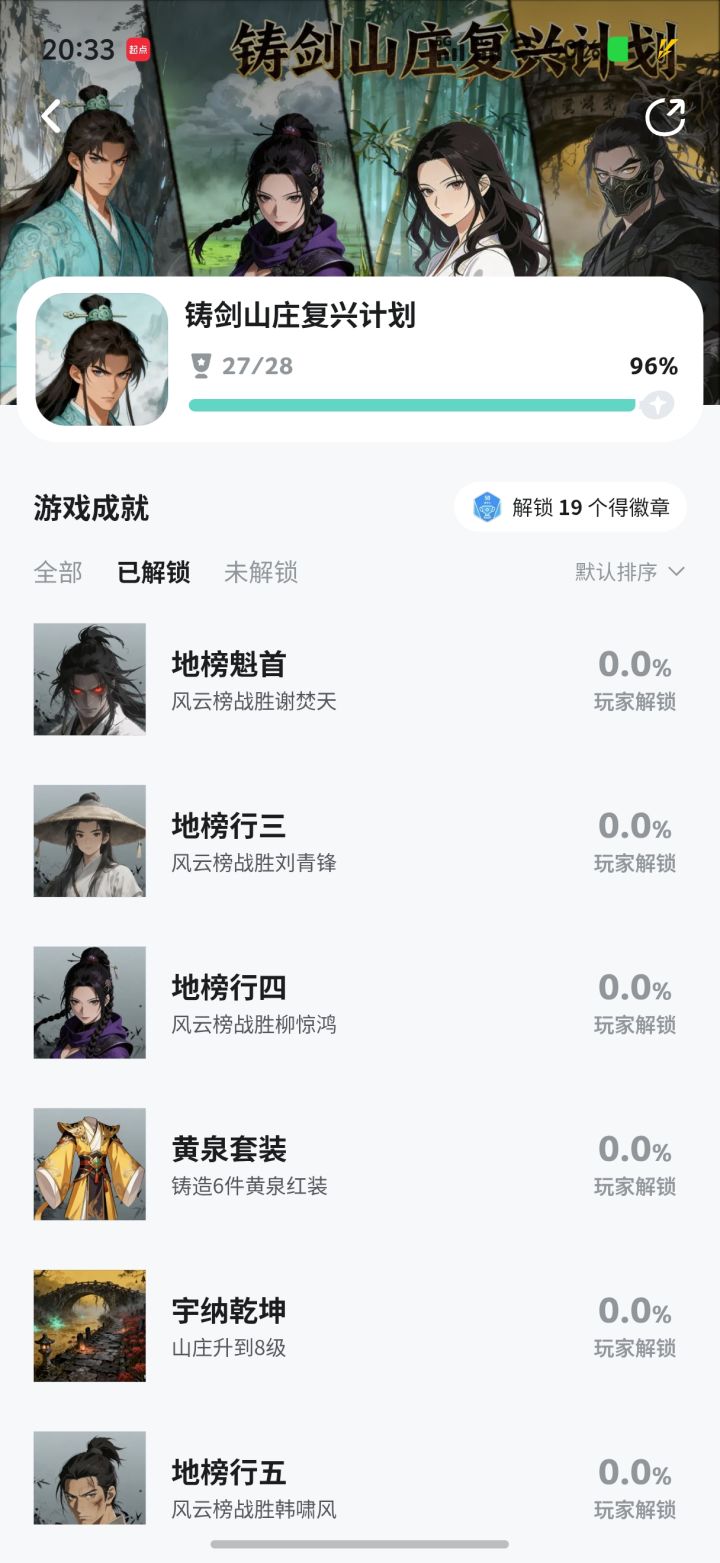This screenshot has height=1563, width=720.
Task: Tap the 地榜行三 straw hat avatar
Action: [89, 840]
